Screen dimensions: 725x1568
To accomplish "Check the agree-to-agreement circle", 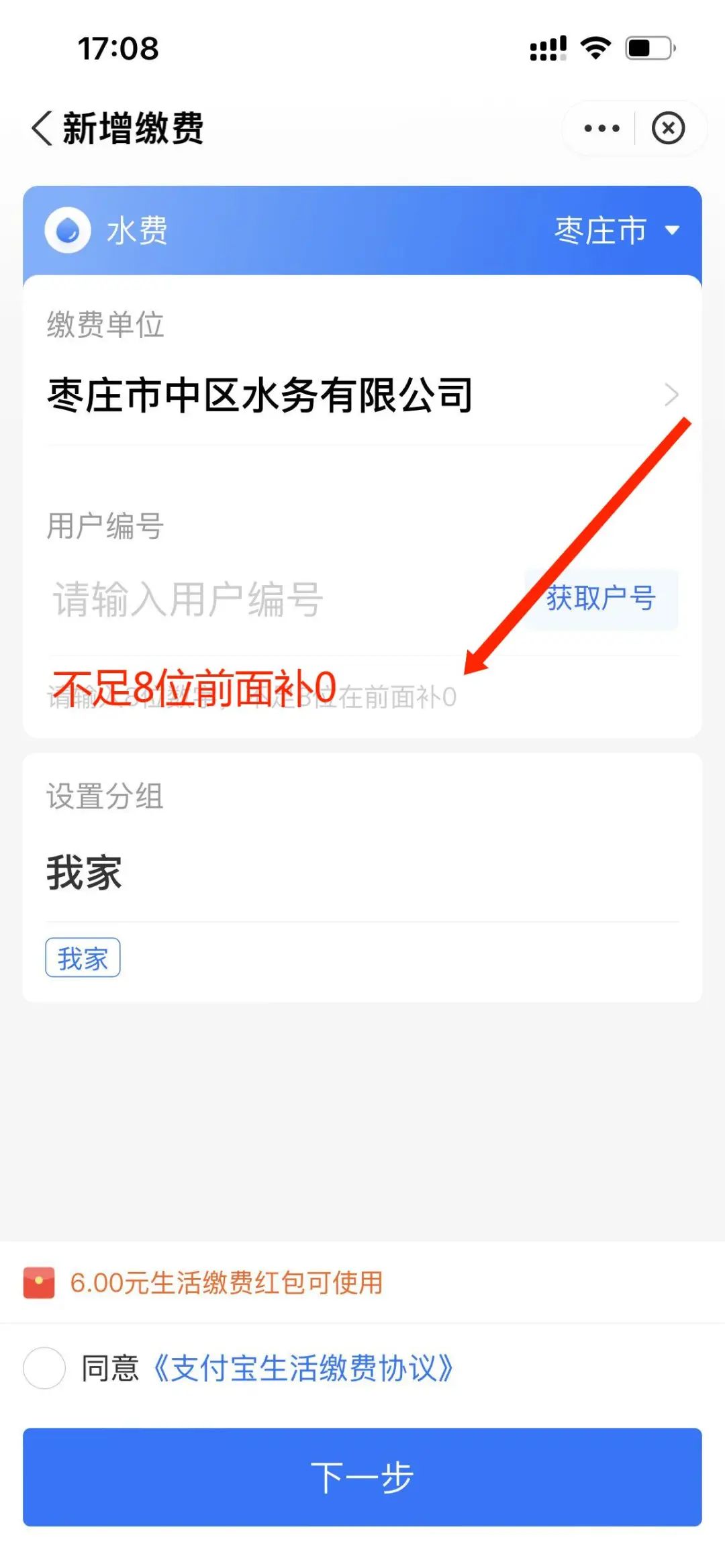I will [x=44, y=1368].
